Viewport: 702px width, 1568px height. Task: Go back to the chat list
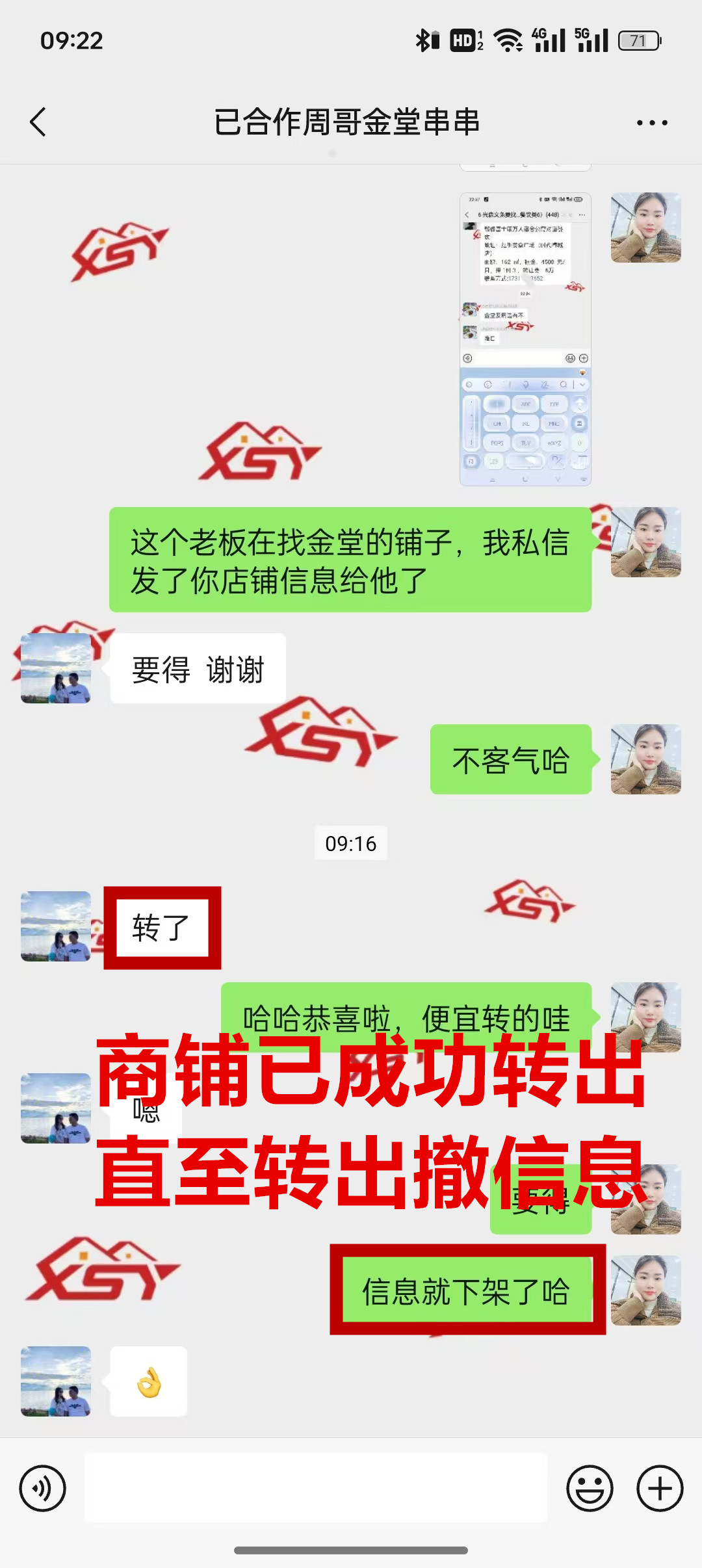[x=38, y=122]
